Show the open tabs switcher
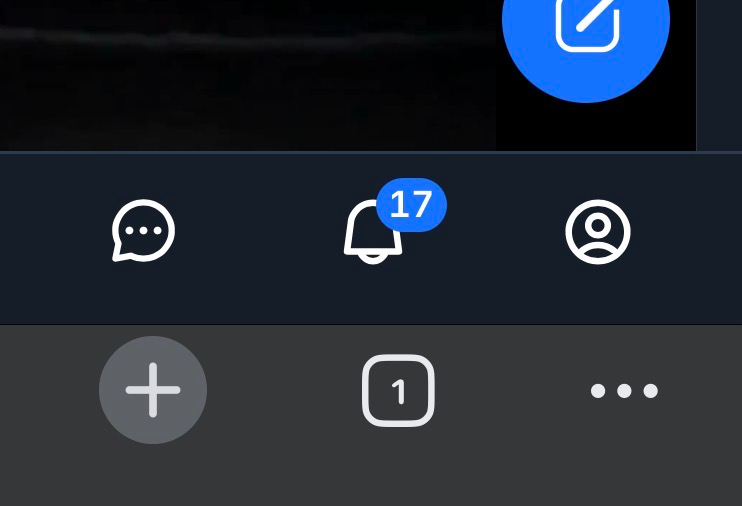The width and height of the screenshot is (742, 506). (398, 391)
